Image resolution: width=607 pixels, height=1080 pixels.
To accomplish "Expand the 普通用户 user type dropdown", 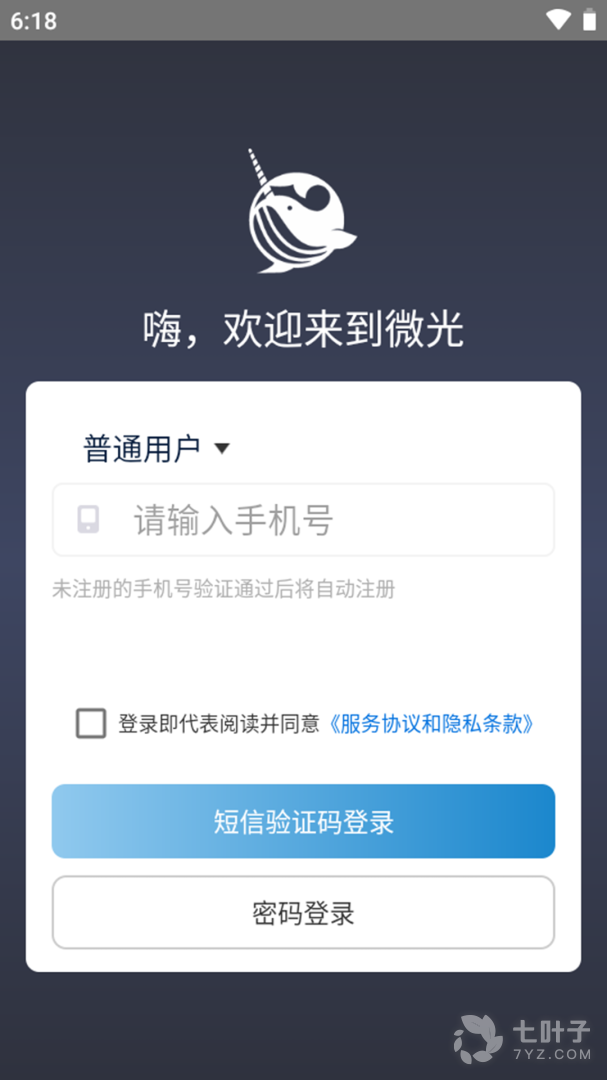I will 157,449.
